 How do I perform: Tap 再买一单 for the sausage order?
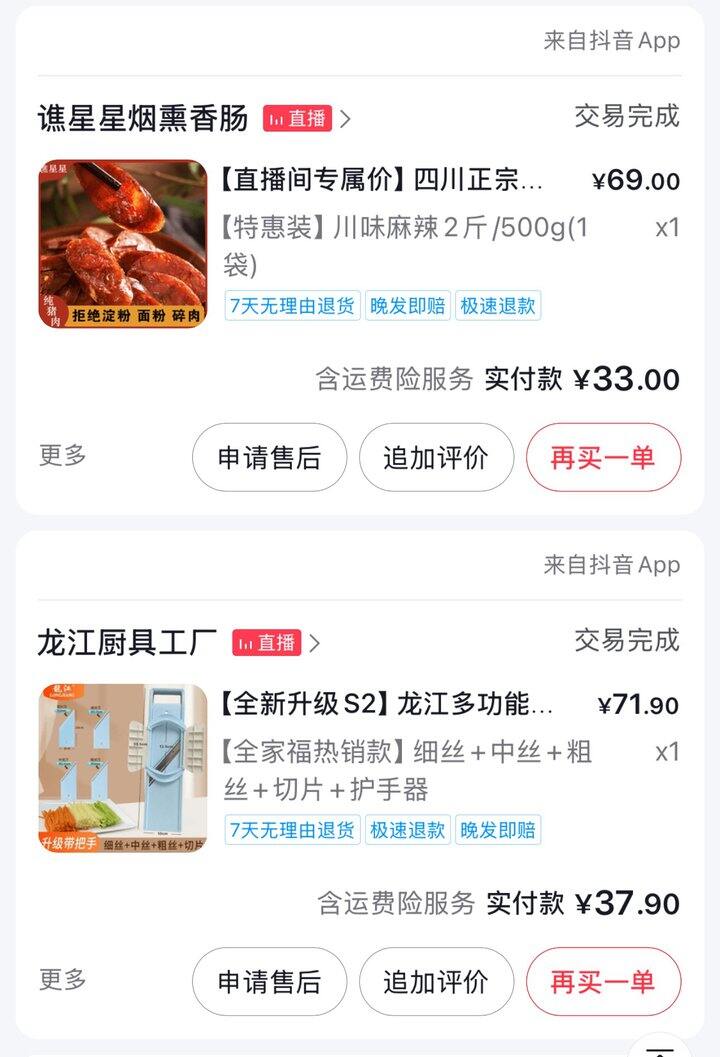(x=603, y=457)
